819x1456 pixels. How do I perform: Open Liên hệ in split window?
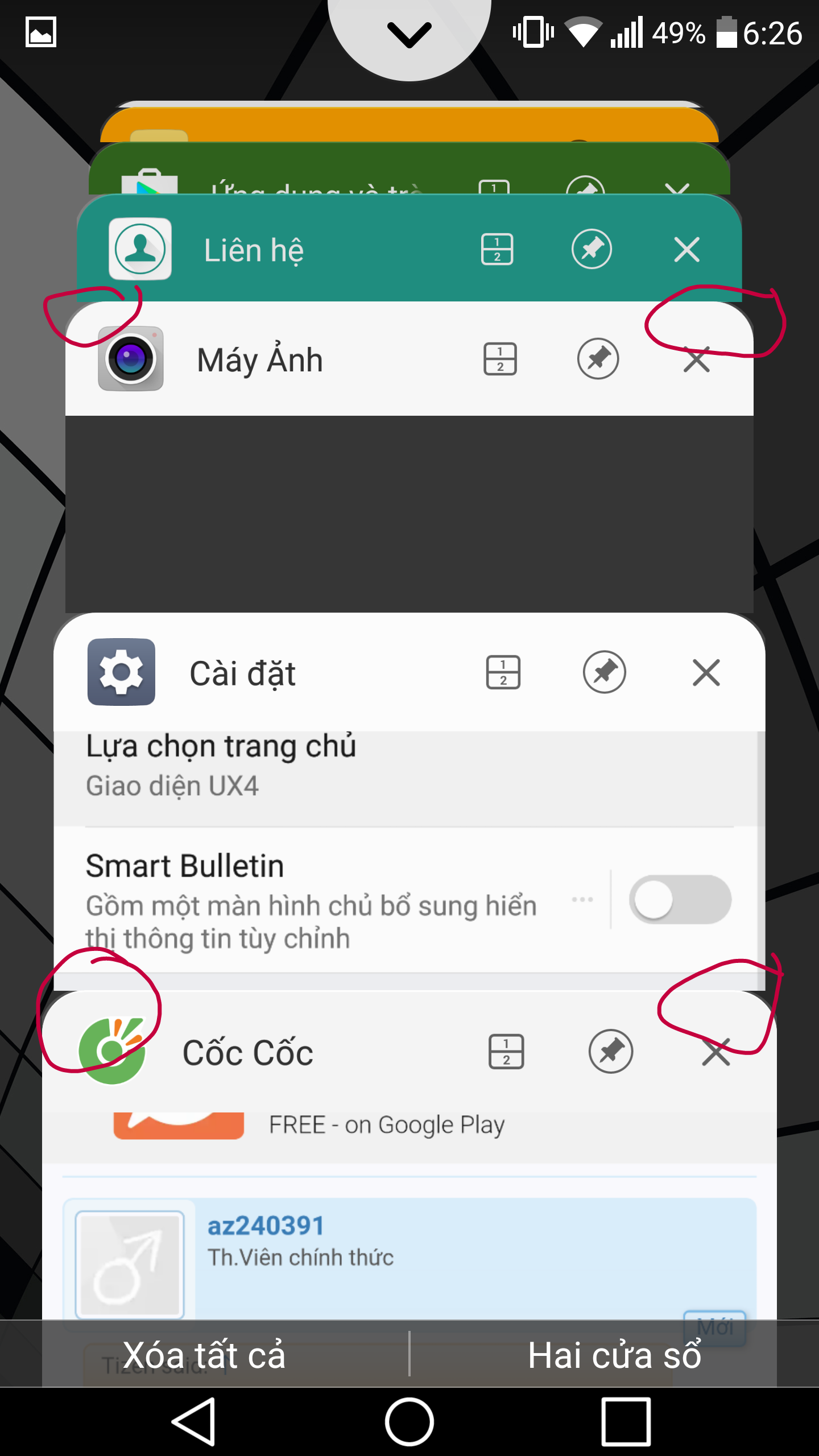(497, 249)
